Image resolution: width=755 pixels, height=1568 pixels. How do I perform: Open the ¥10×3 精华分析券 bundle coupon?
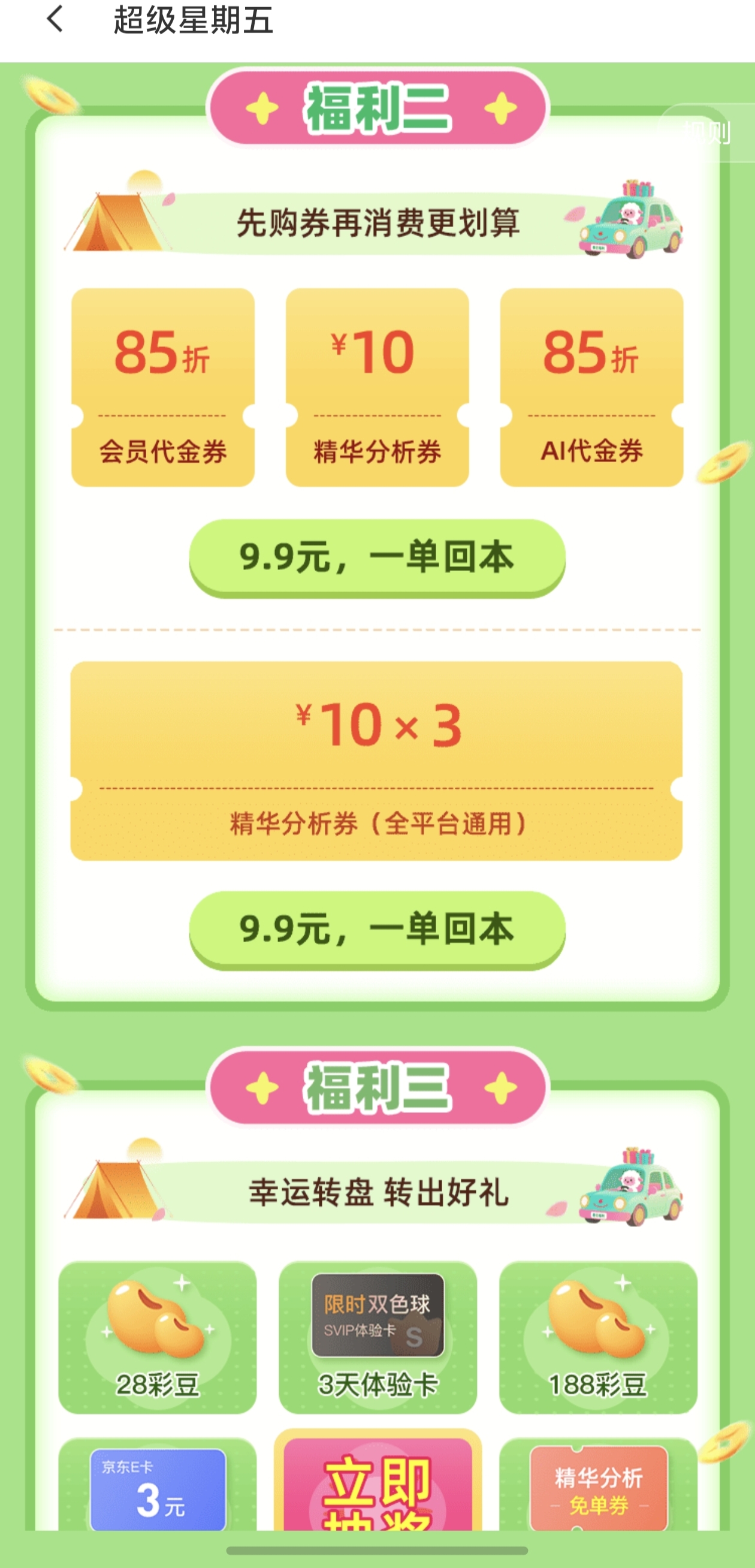(377, 761)
